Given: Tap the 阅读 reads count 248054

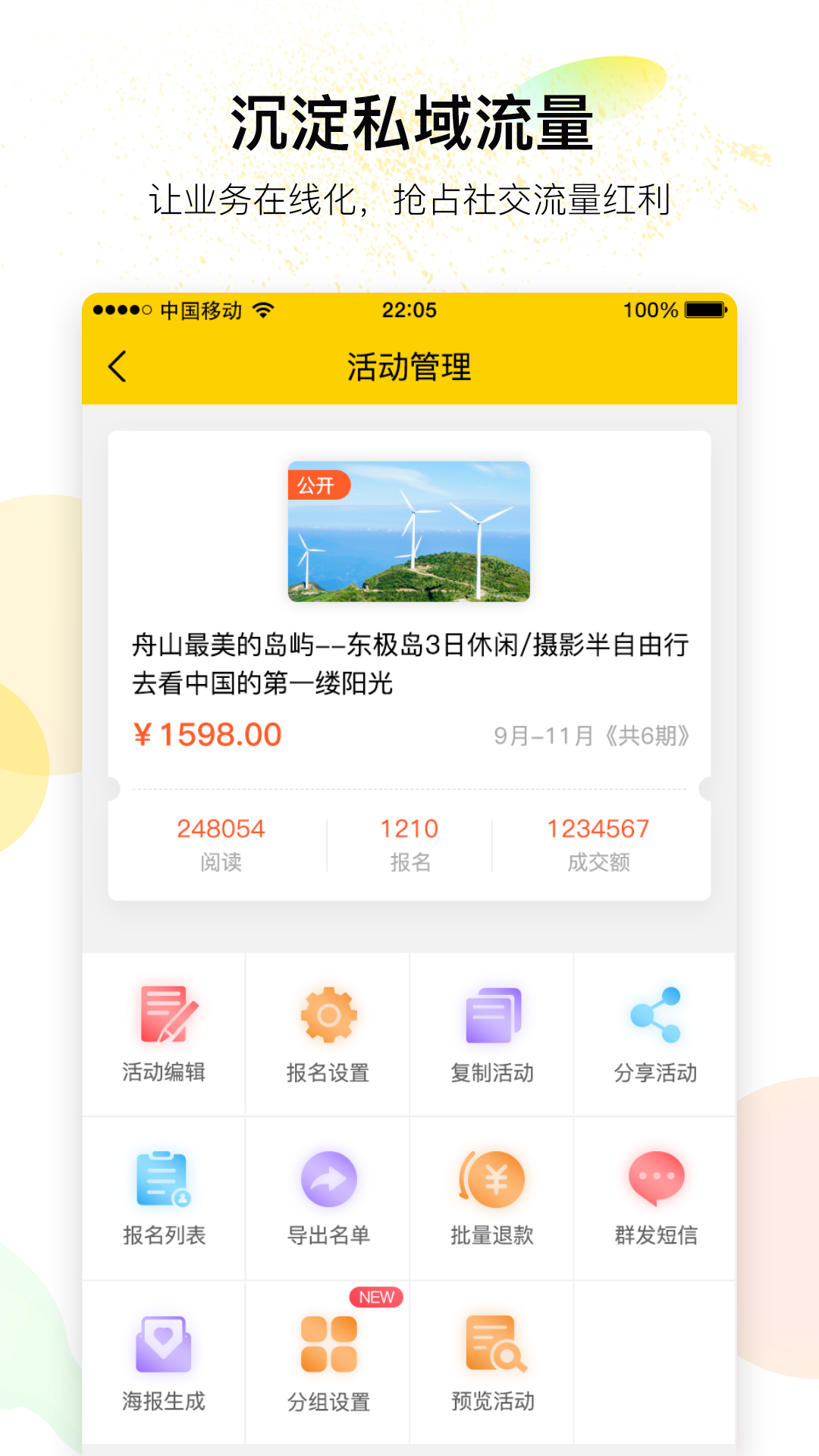Looking at the screenshot, I should point(220,827).
